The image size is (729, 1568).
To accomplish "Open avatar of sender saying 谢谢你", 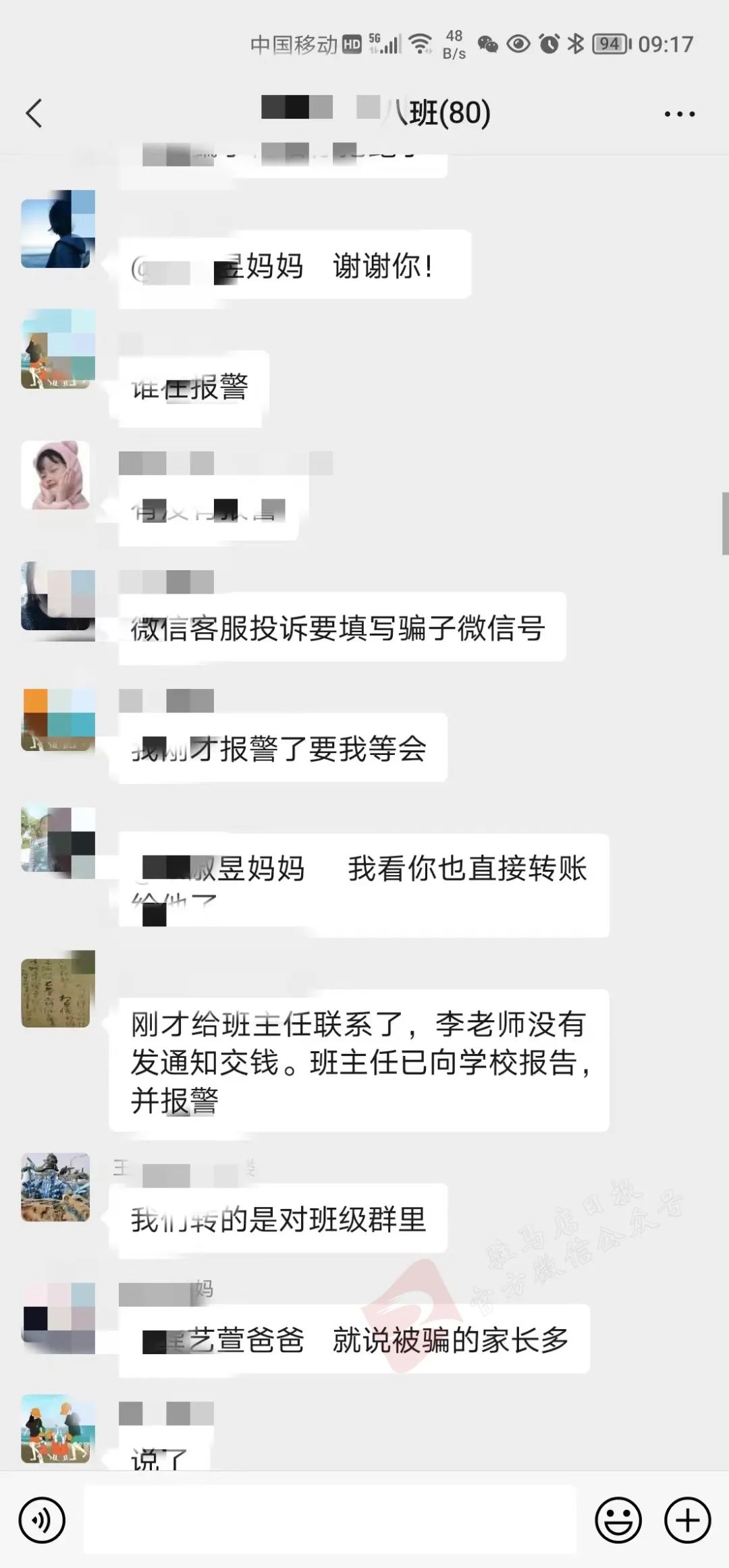I will pos(57,229).
